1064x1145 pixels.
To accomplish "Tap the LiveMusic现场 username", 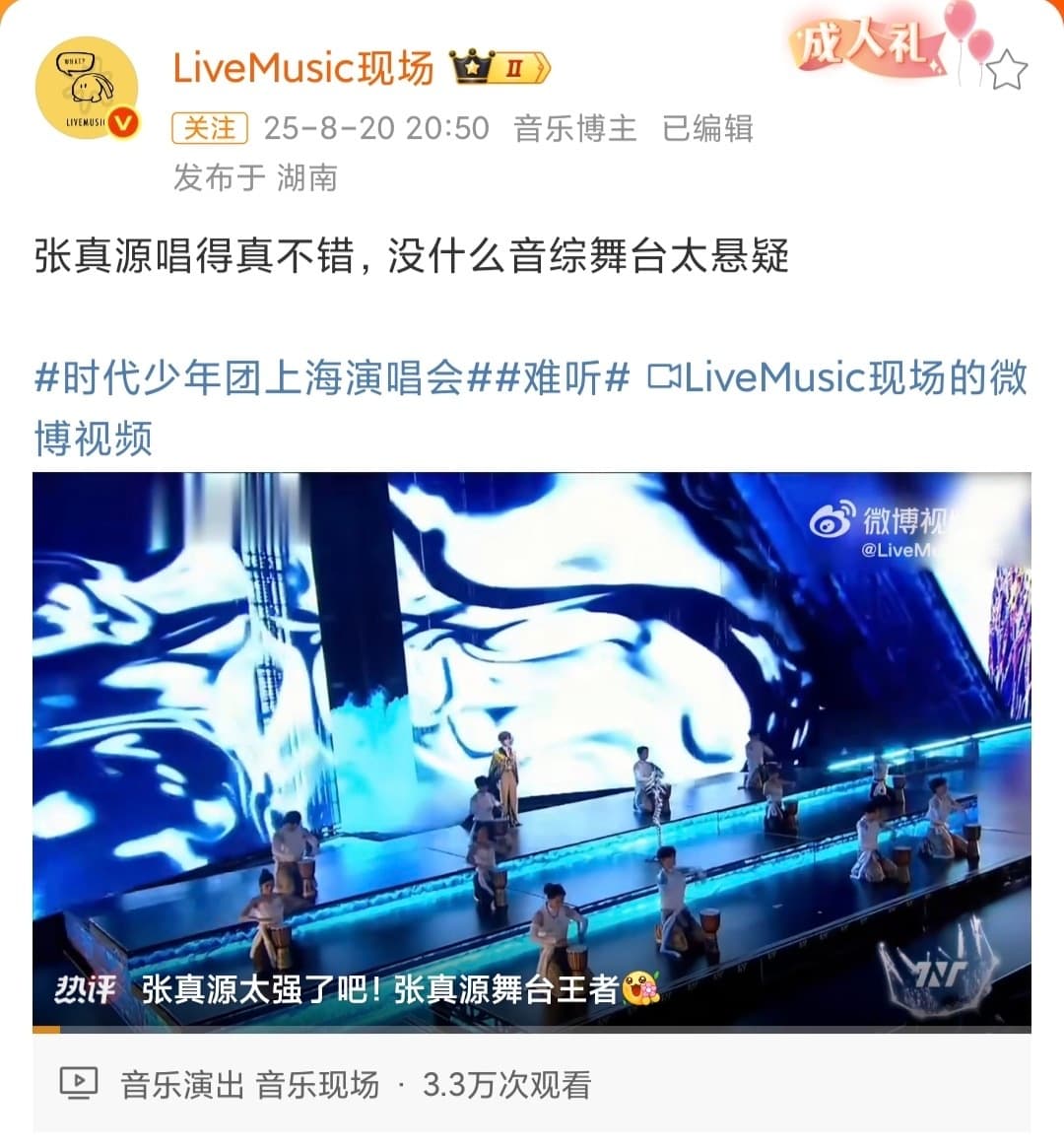I will [302, 68].
